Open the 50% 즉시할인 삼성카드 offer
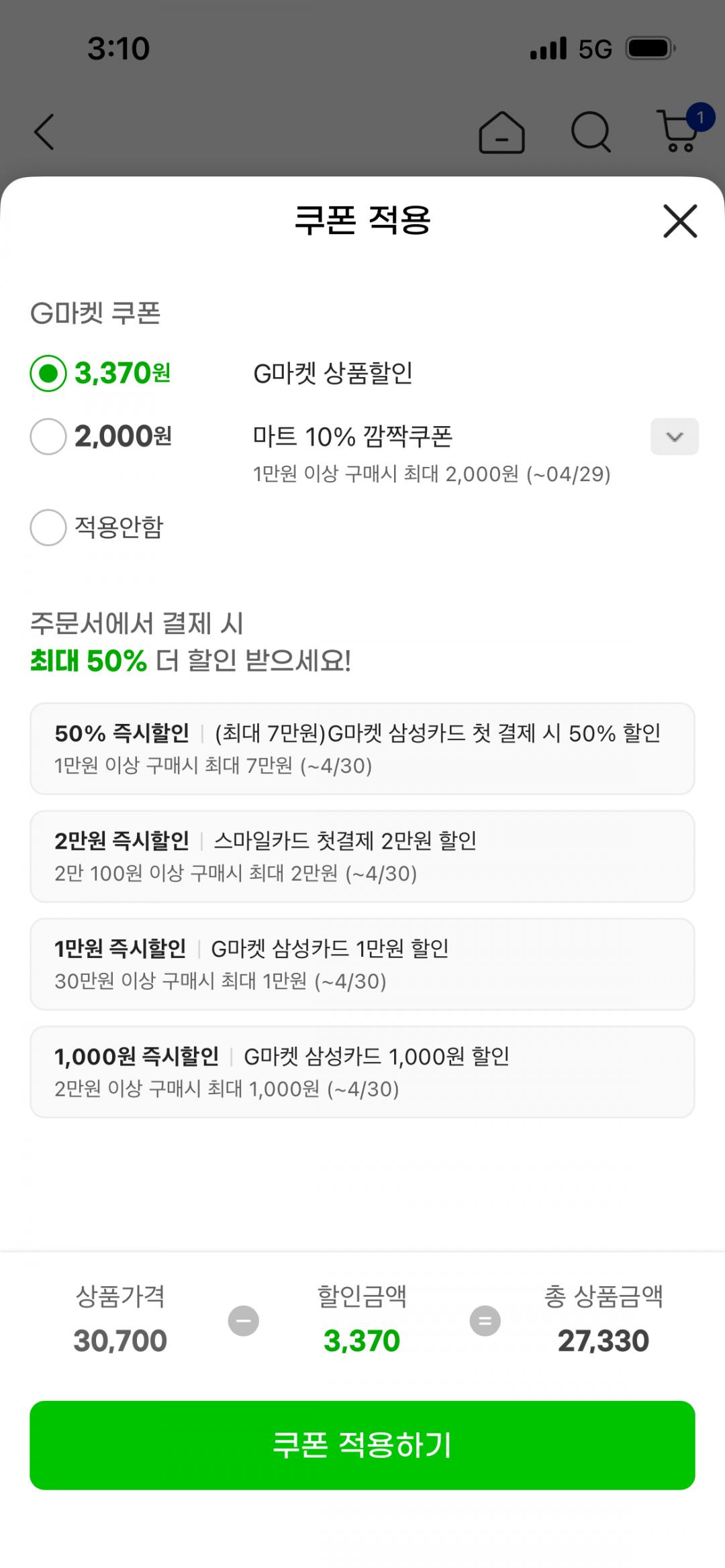Screen dimensions: 725x1568 click(x=362, y=748)
